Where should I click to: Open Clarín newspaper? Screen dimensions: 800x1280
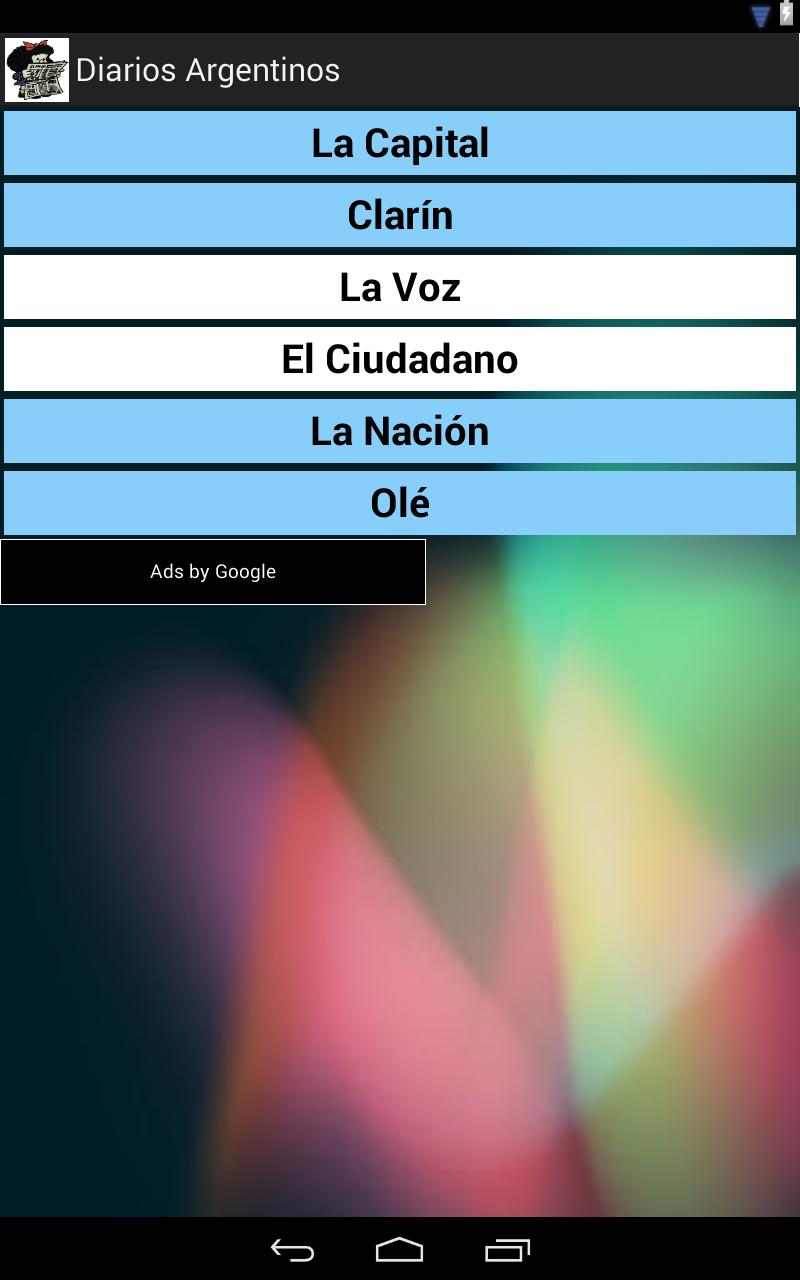click(400, 215)
